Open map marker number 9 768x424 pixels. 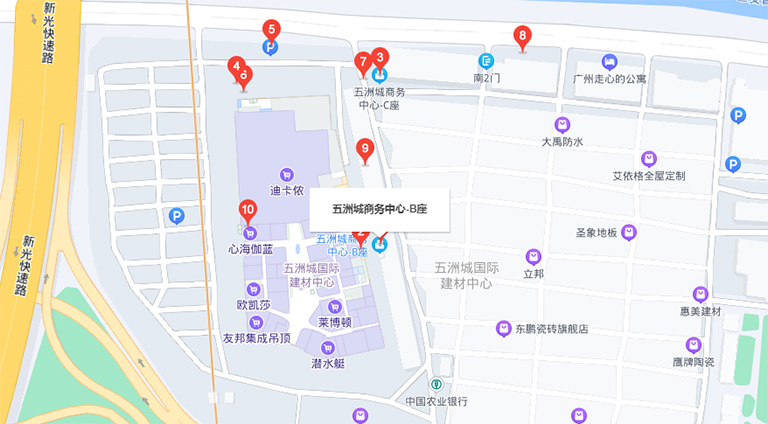(365, 150)
